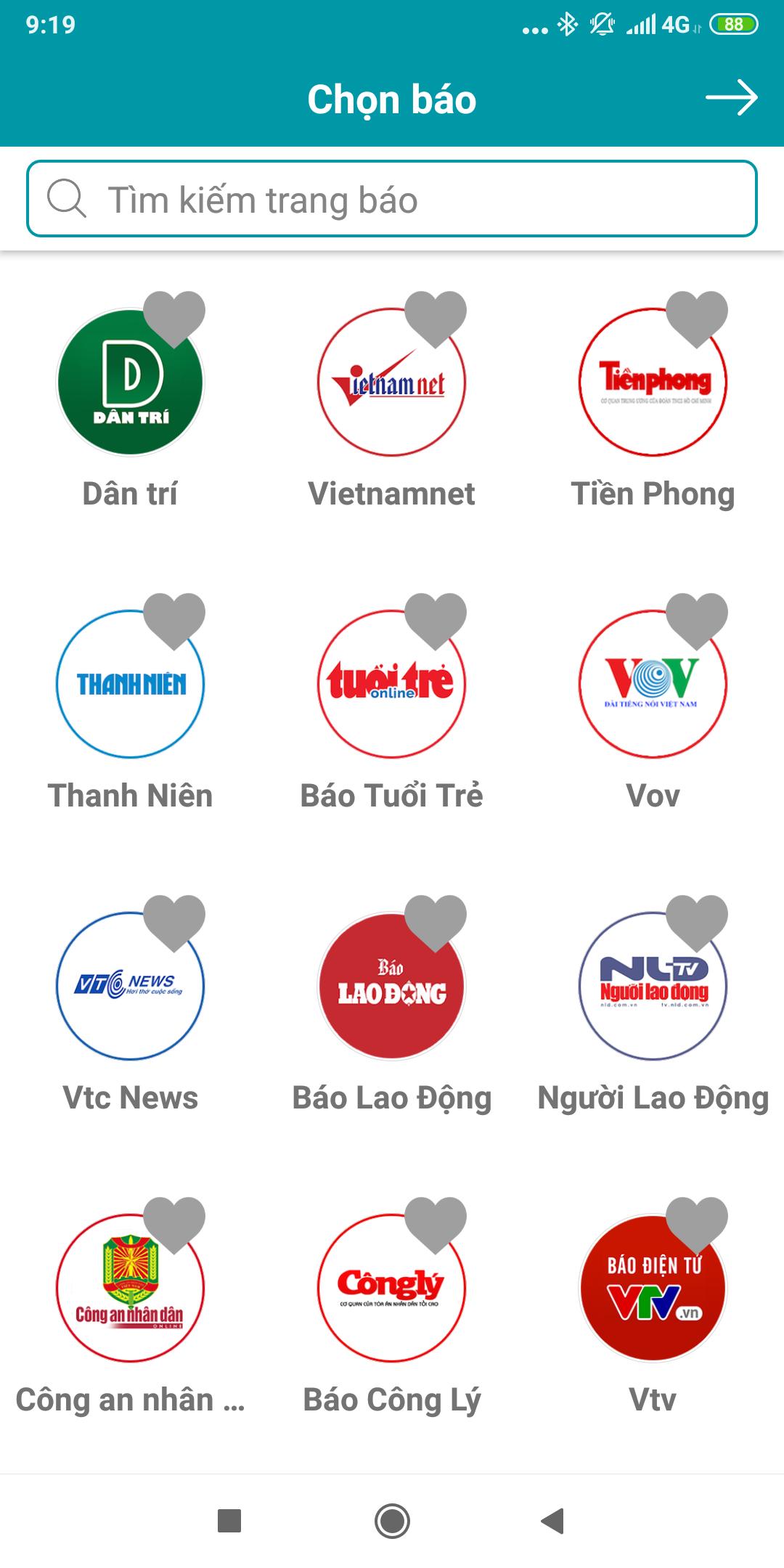Favorite Dân trí with its heart icon
The height and width of the screenshot is (1568, 784).
coord(174,319)
